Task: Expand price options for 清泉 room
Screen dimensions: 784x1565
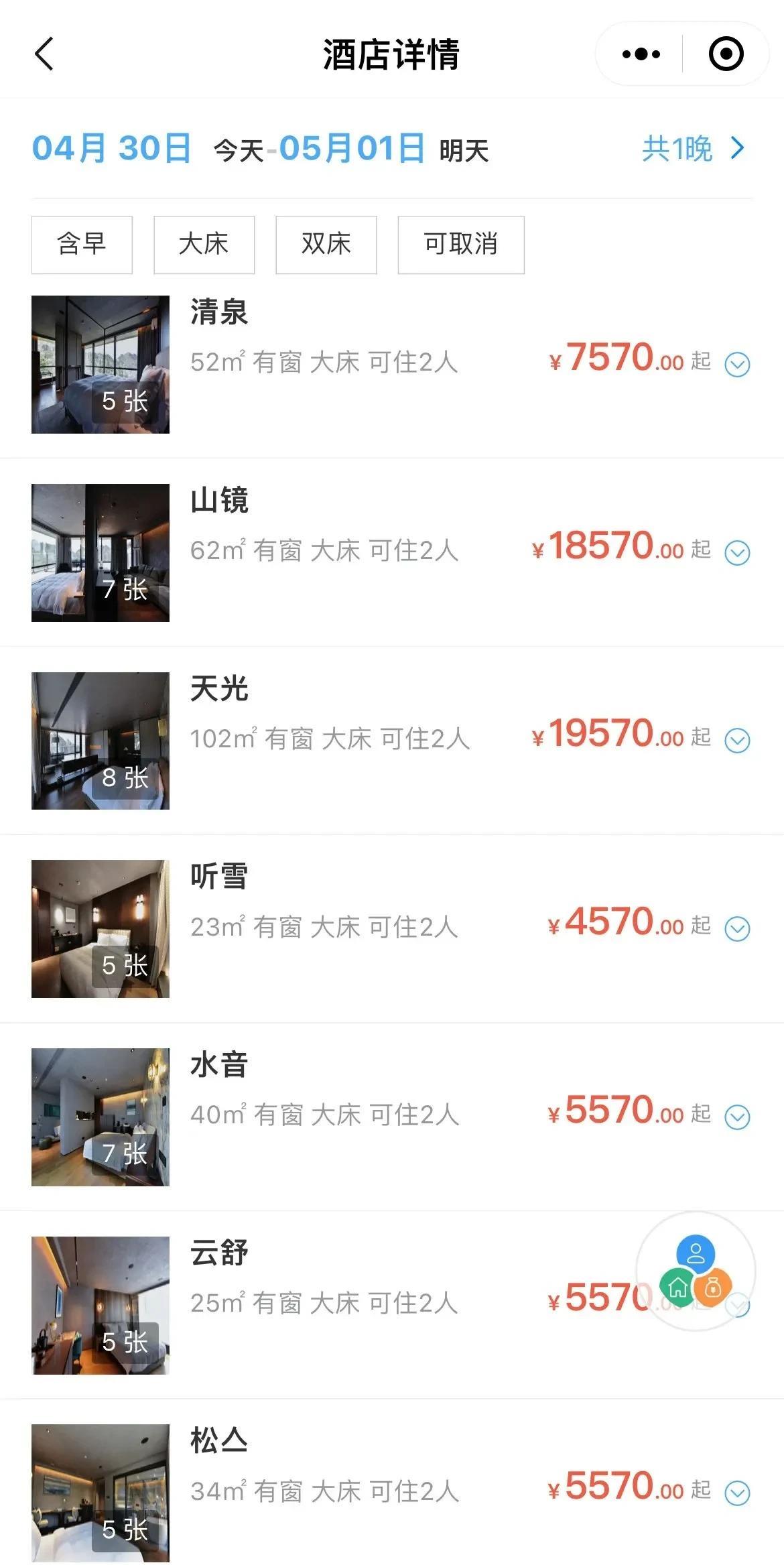Action: point(737,365)
